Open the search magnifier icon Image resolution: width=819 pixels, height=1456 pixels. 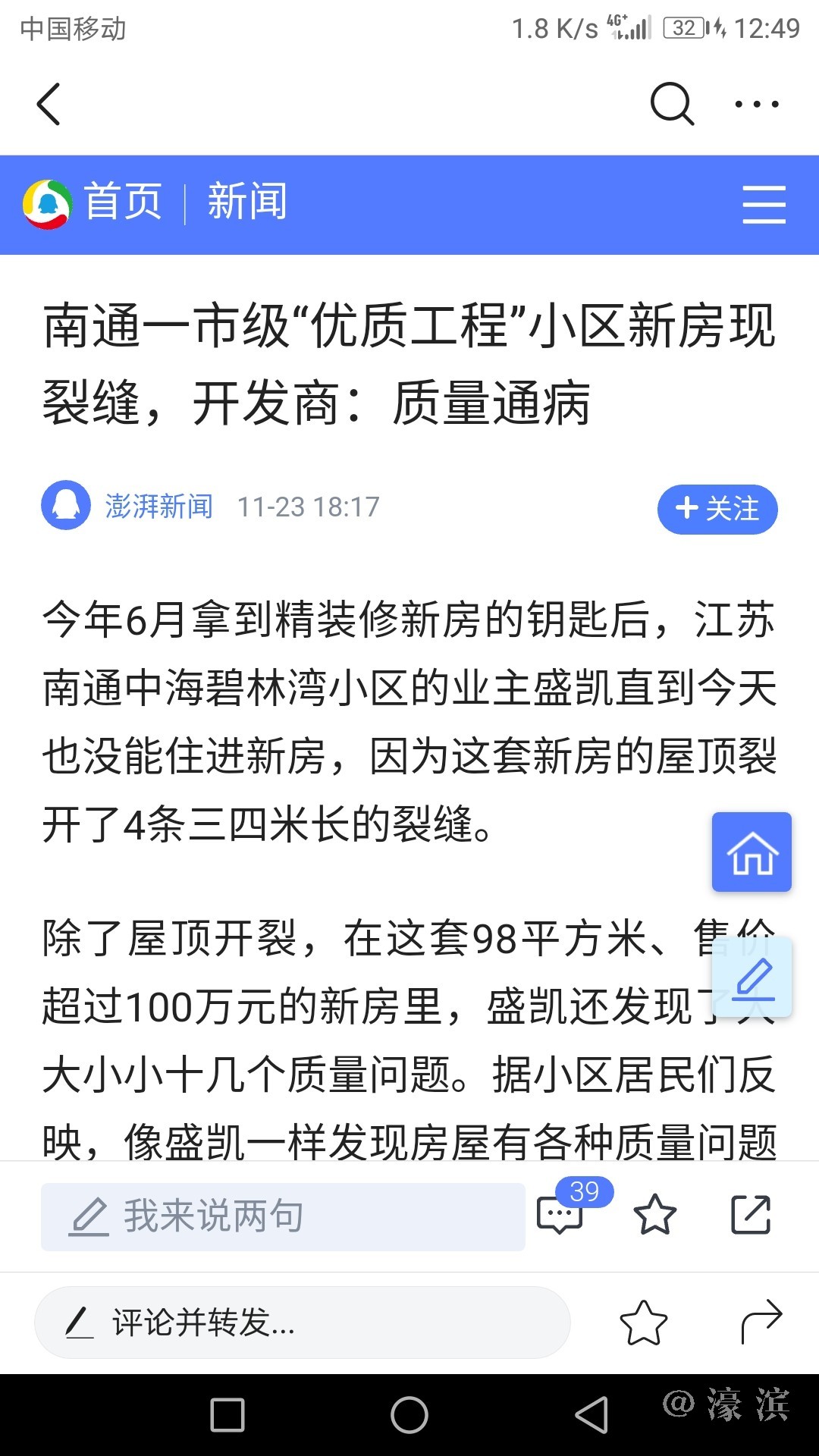tap(672, 104)
